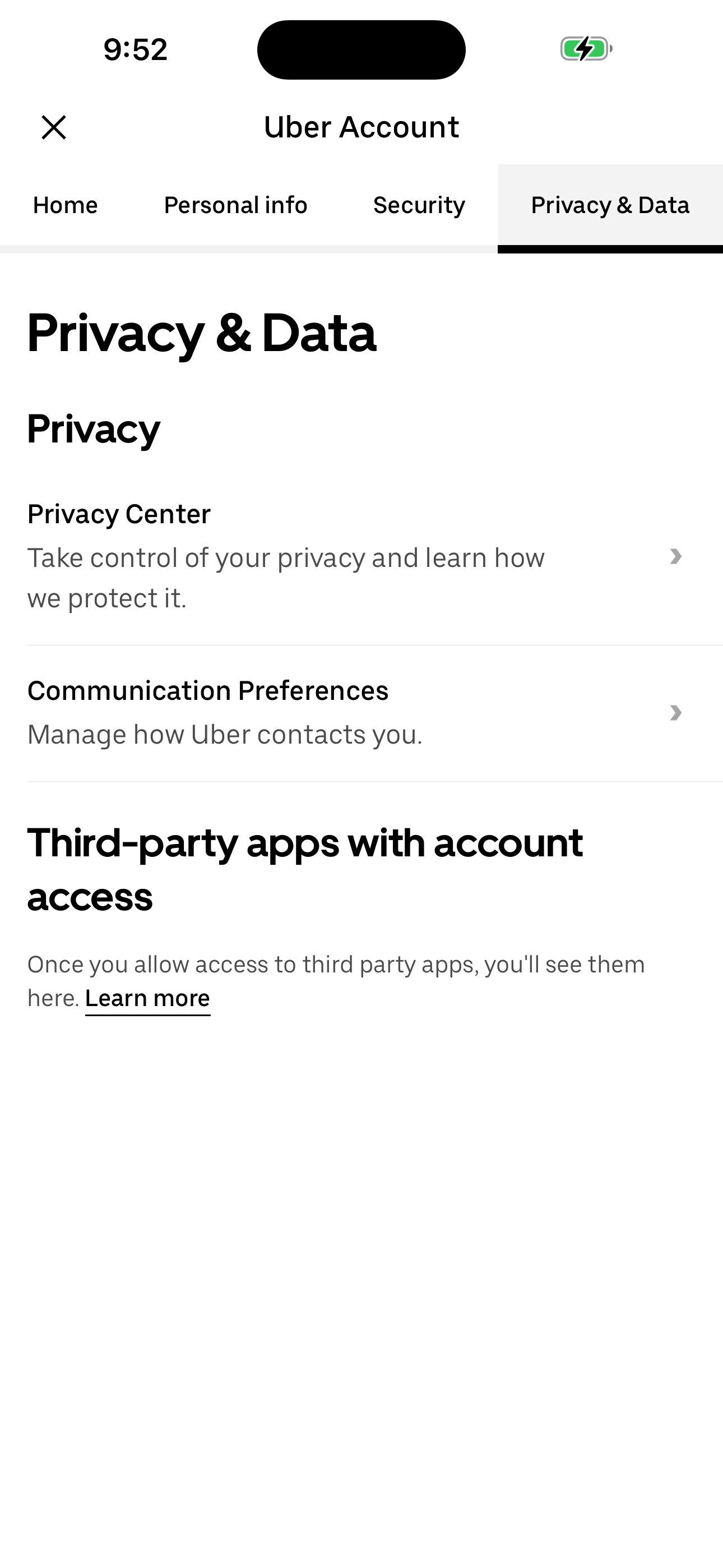Tap 'Manage how Uber contacts you' text
Image resolution: width=723 pixels, height=1568 pixels.
click(225, 734)
